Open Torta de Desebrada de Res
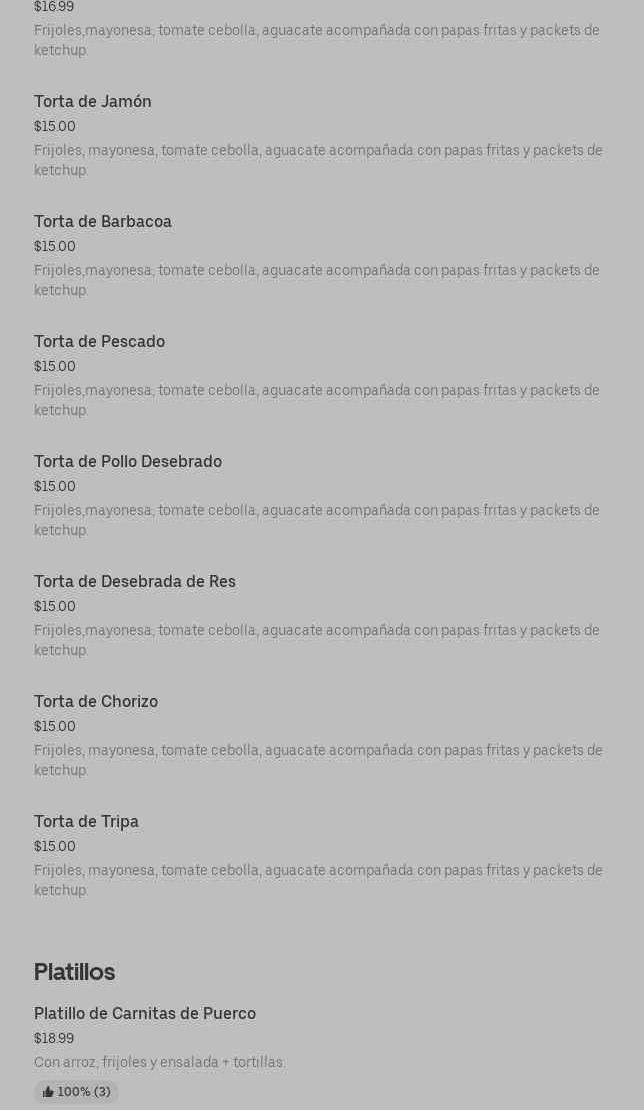The height and width of the screenshot is (1110, 644). (135, 582)
